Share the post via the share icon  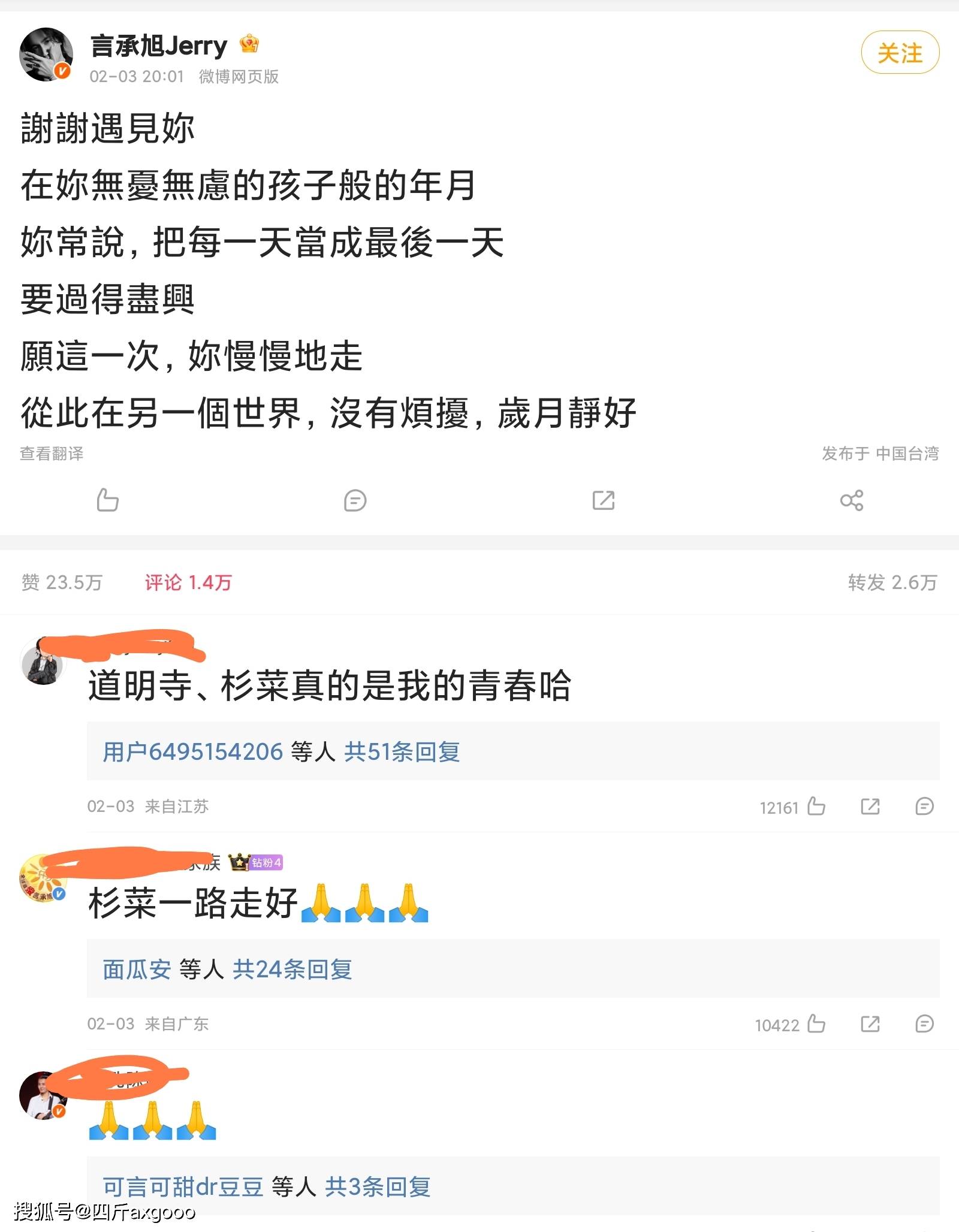click(x=851, y=500)
